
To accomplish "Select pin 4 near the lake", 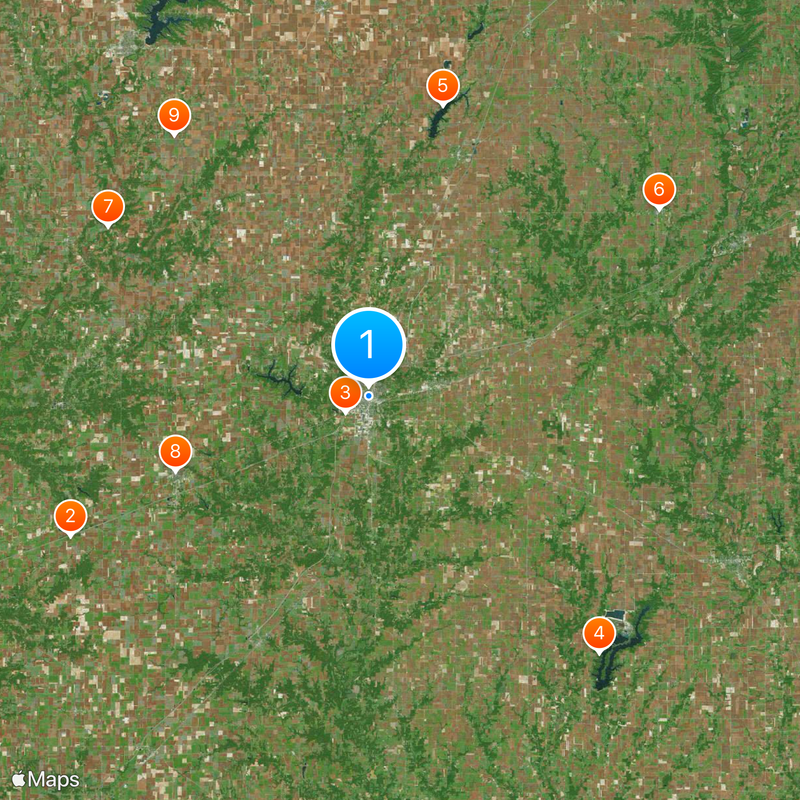I will 599,633.
